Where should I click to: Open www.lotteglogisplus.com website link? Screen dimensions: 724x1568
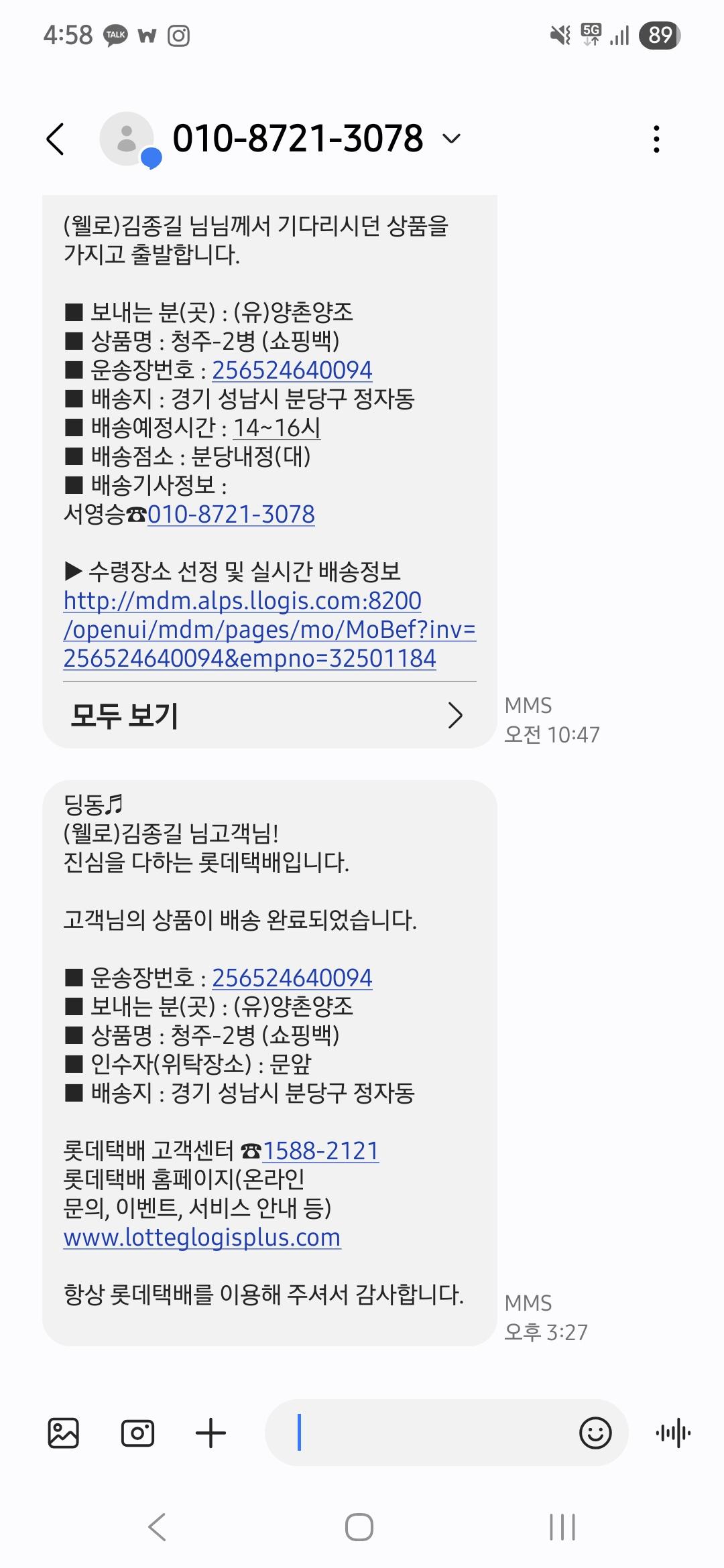[201, 1237]
